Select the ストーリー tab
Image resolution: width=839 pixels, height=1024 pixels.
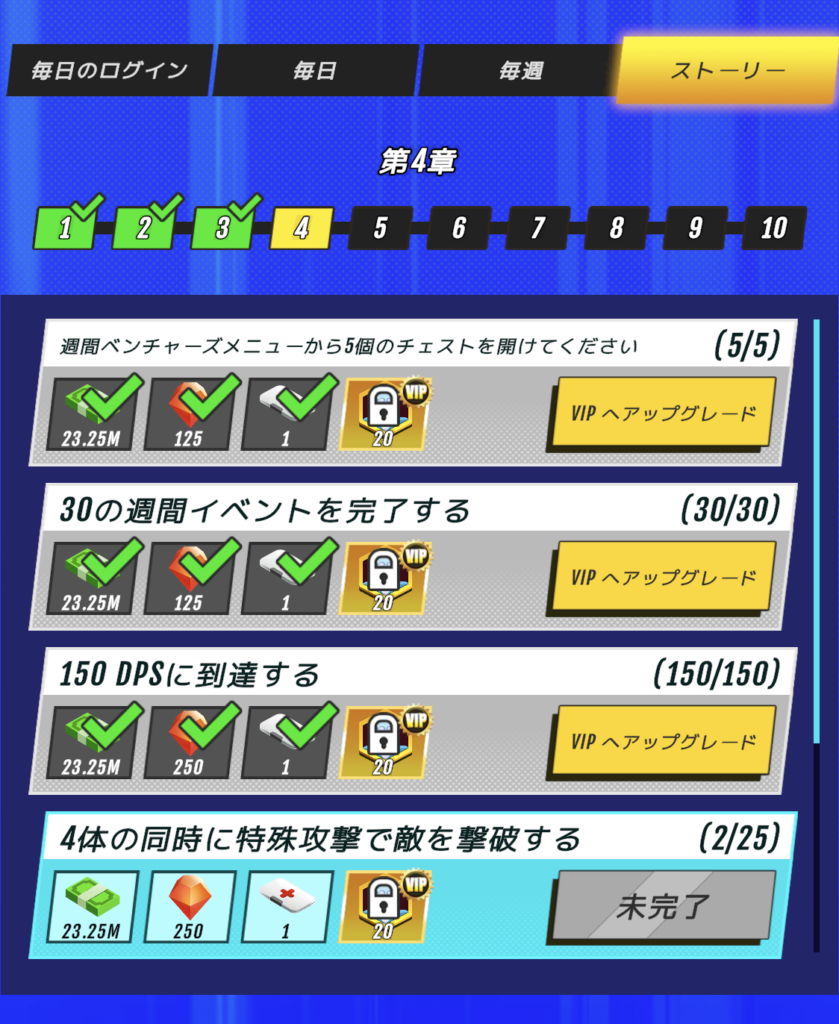point(727,70)
